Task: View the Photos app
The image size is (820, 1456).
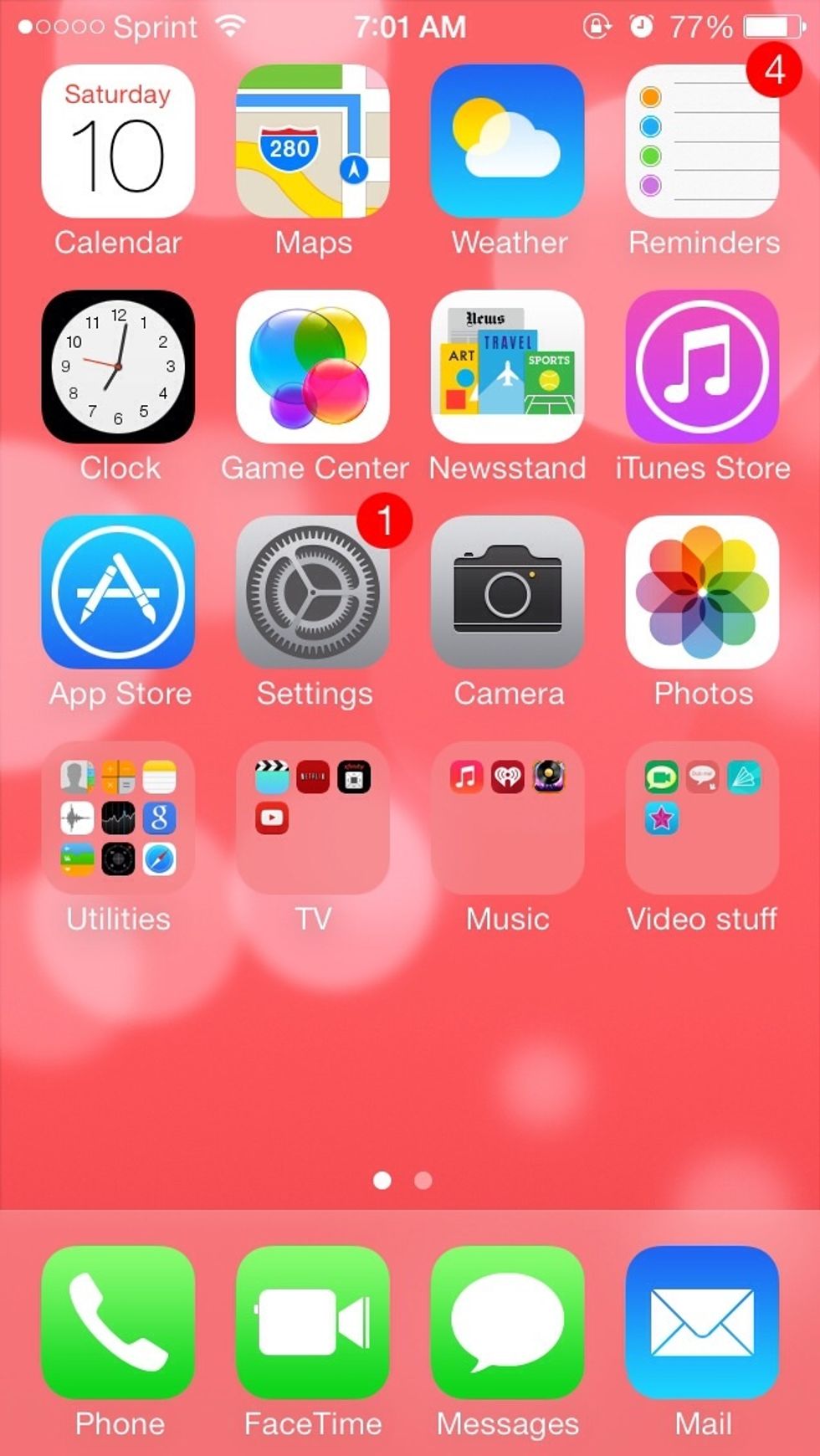Action: pos(702,592)
